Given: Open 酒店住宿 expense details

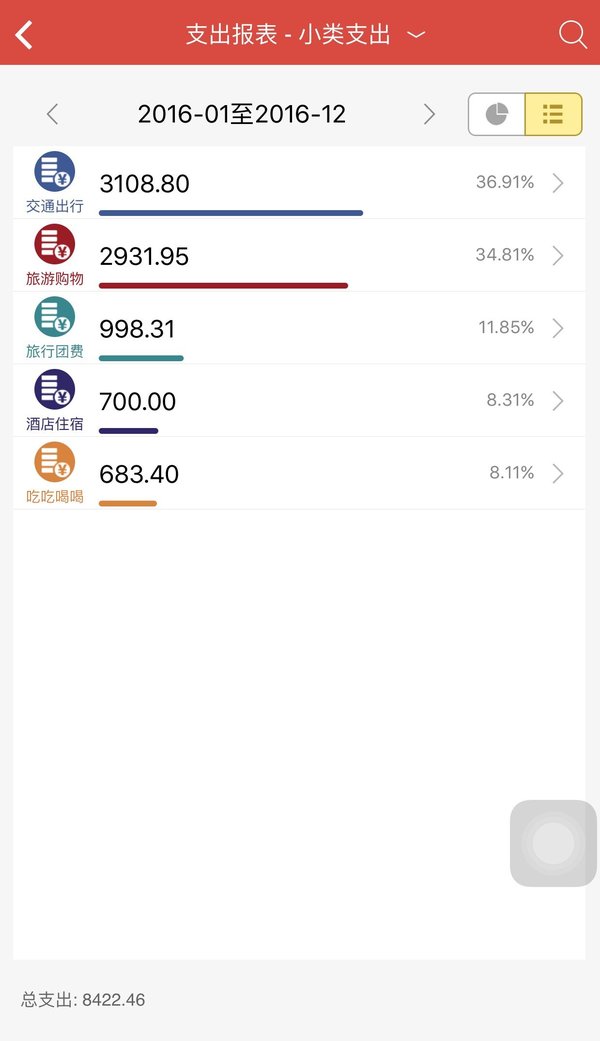Looking at the screenshot, I should point(299,400).
